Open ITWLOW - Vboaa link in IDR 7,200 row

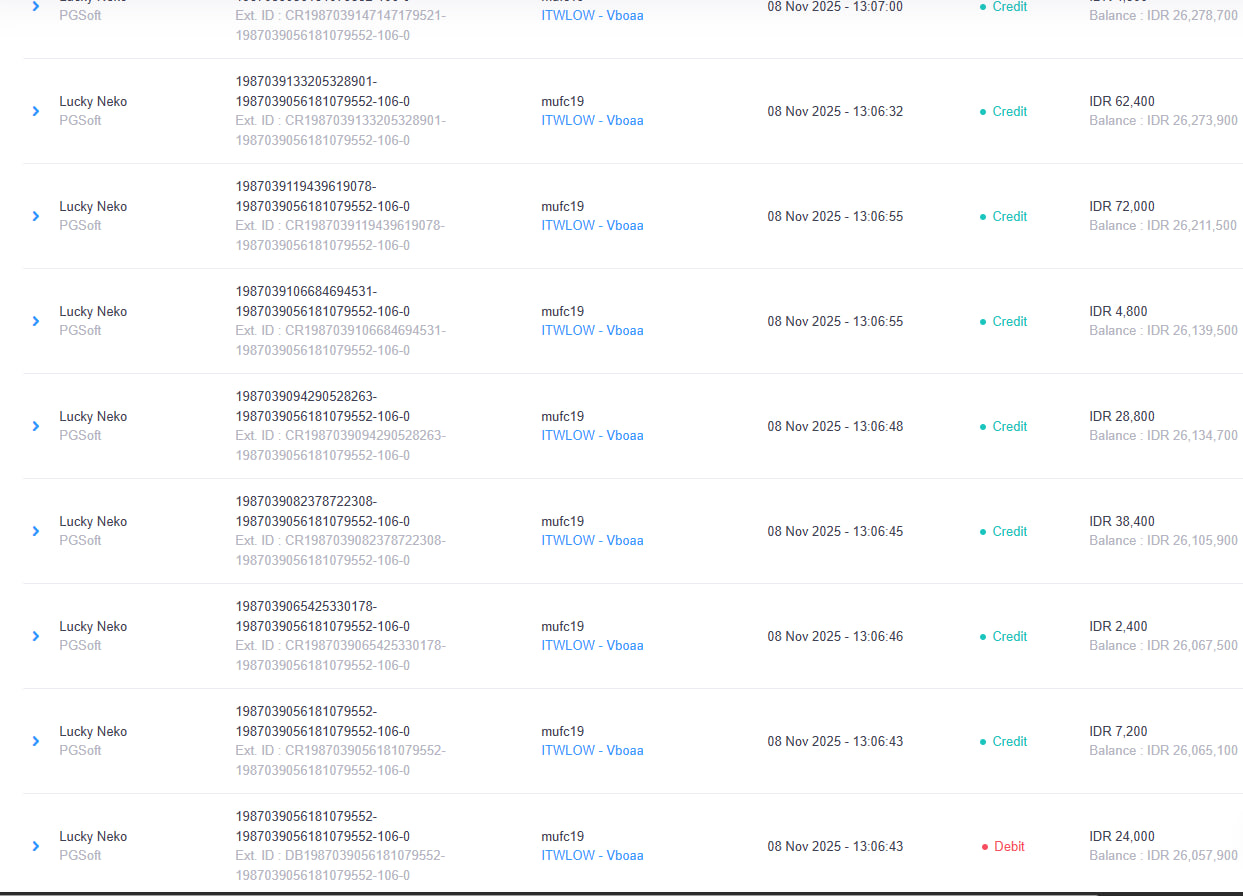click(592, 751)
